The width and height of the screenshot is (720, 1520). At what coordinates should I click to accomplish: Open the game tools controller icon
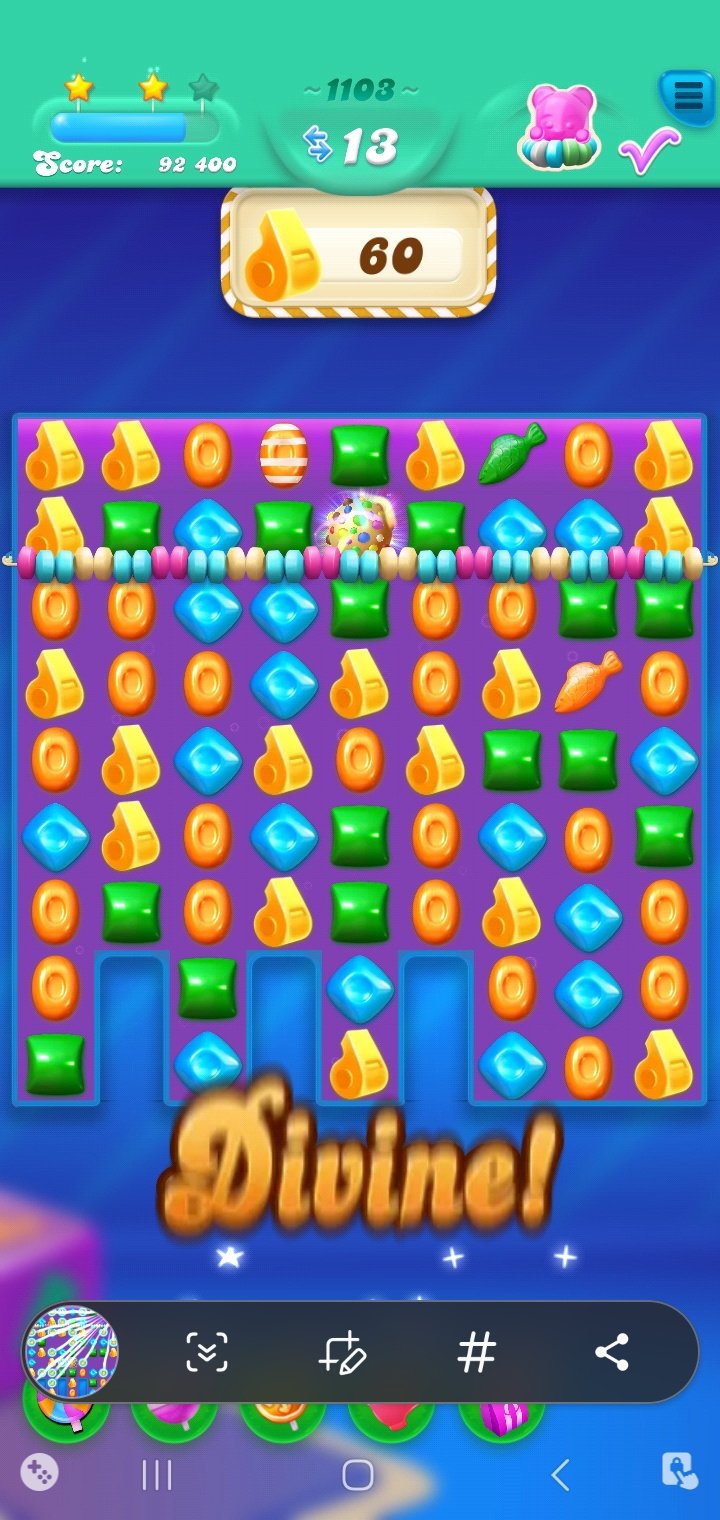click(x=39, y=1473)
